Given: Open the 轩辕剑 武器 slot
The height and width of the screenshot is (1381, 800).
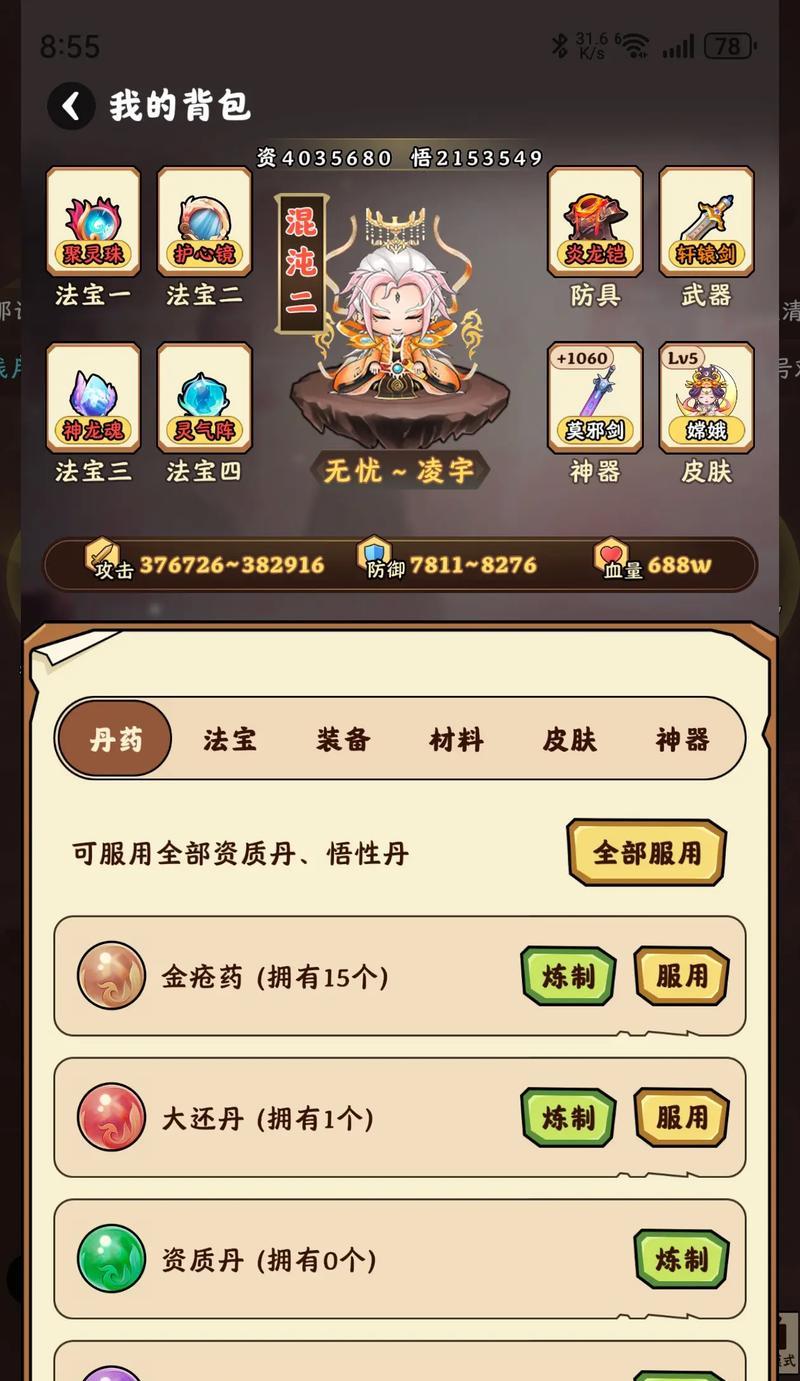Looking at the screenshot, I should coord(706,222).
